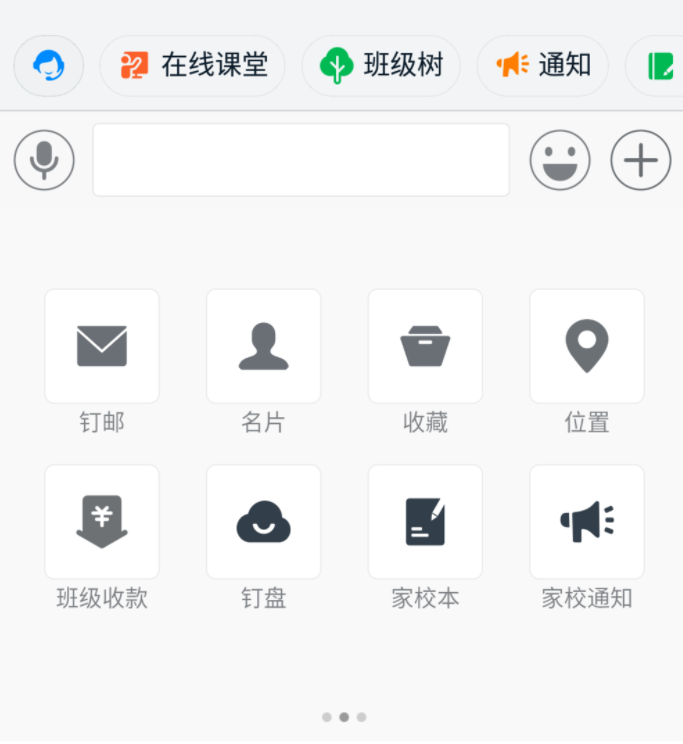Create a 家校通知 notice

point(587,522)
